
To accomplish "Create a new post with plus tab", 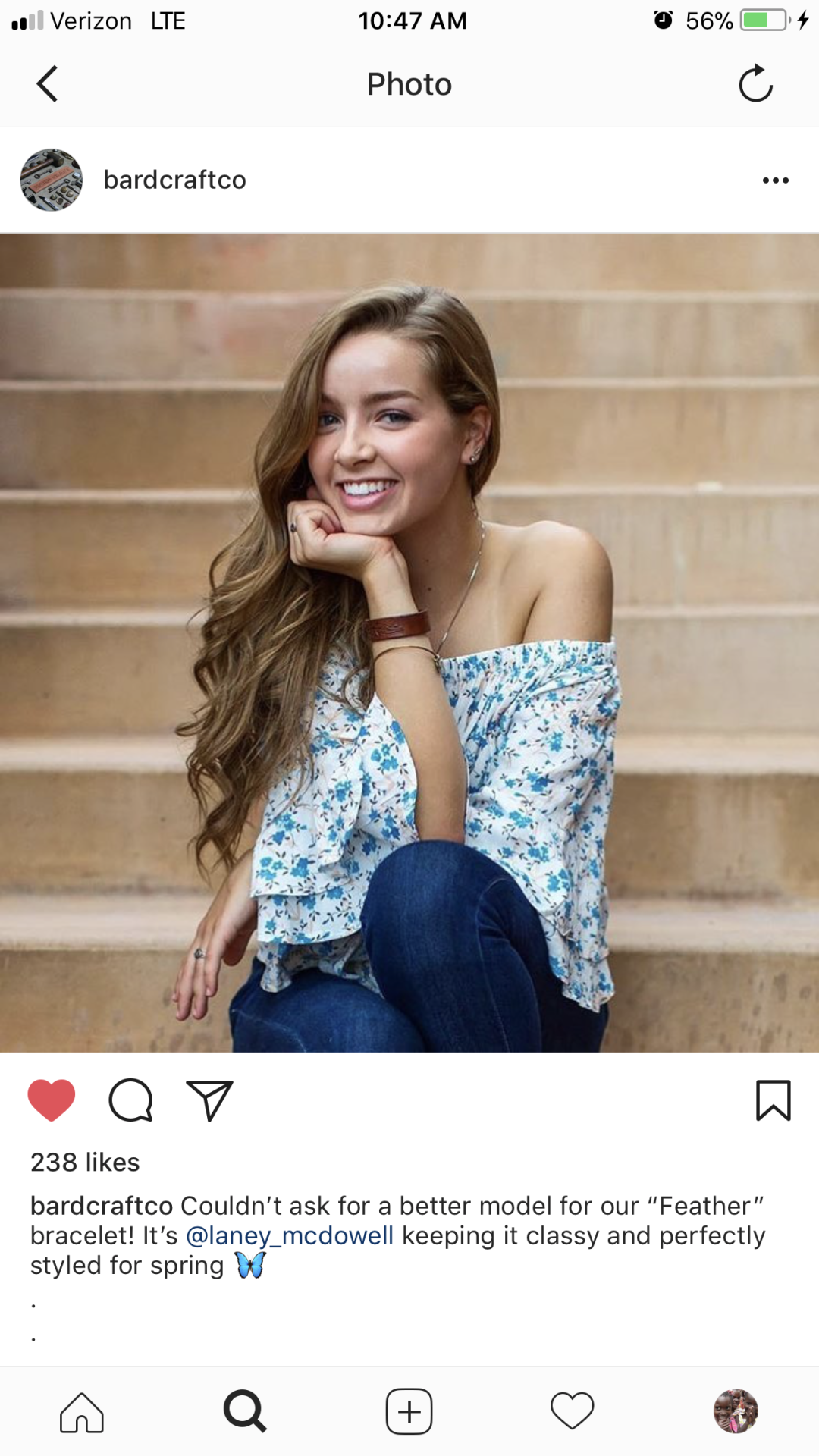I will (x=409, y=1411).
